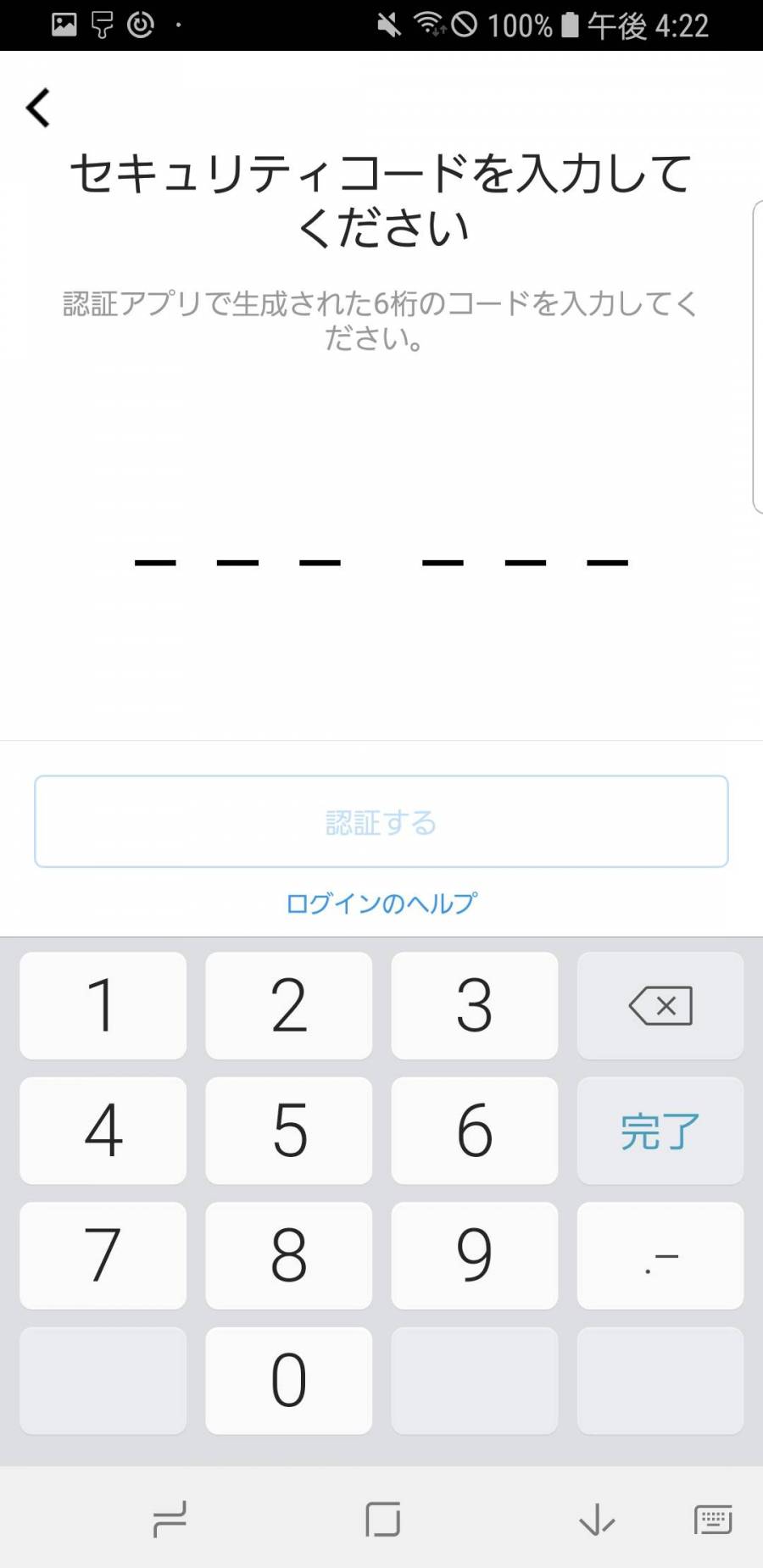This screenshot has width=763, height=1568.
Task: Enter digit 8 on the keypad
Action: tap(288, 1255)
